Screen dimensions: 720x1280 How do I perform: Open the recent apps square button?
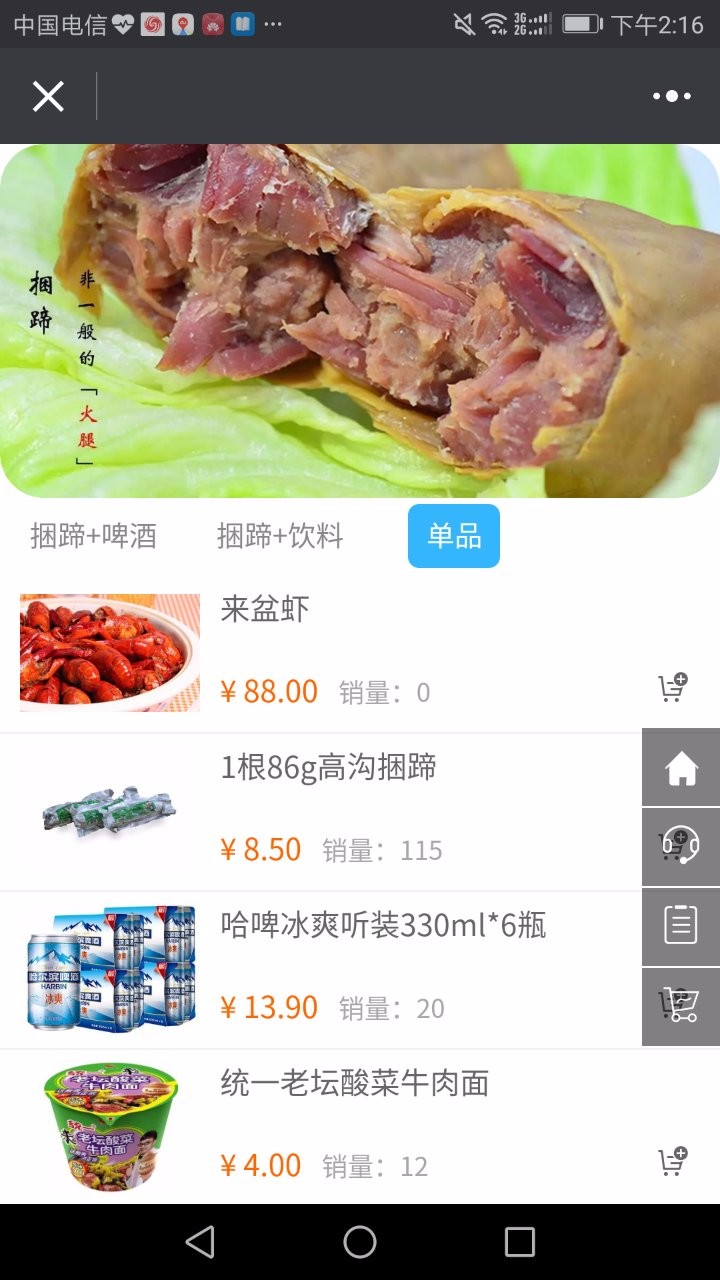pyautogui.click(x=520, y=1242)
